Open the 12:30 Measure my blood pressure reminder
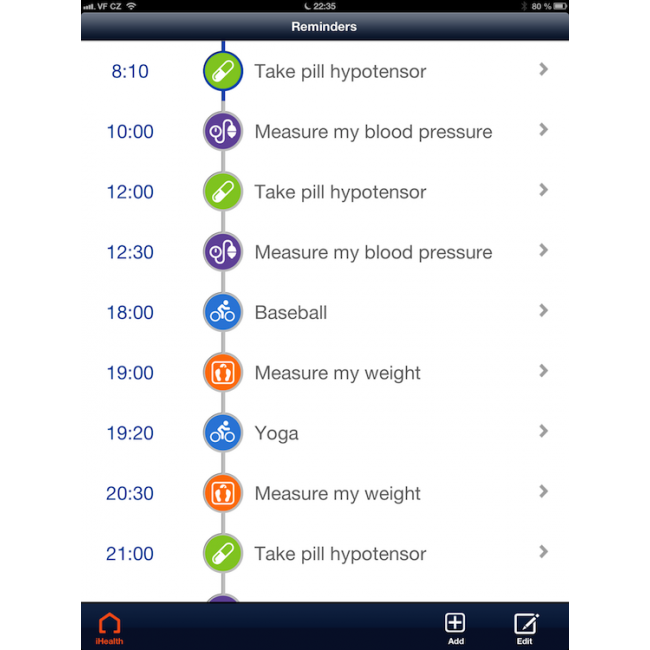650x650 pixels. pos(373,252)
